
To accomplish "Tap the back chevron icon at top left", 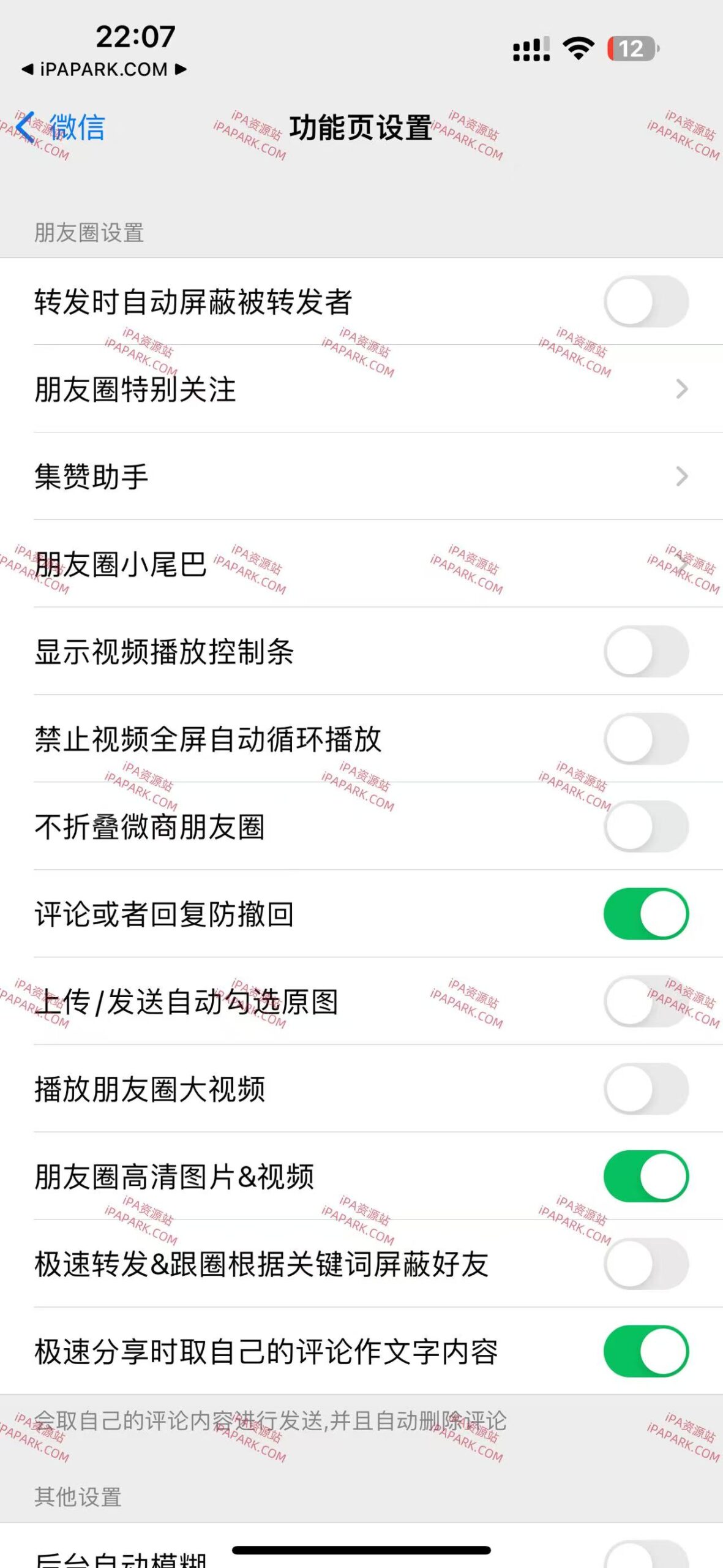I will (26, 127).
